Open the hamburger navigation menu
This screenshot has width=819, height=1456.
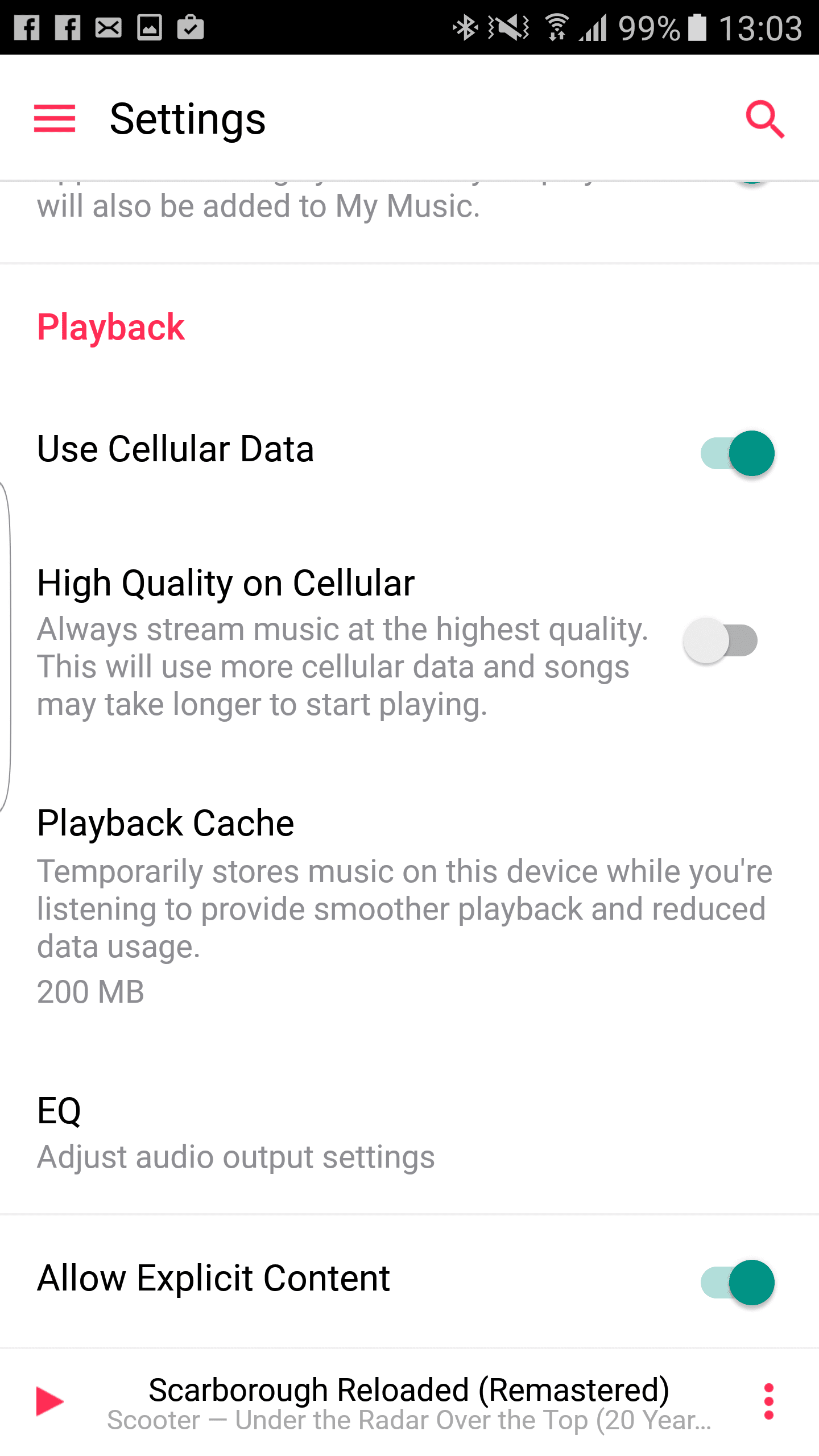pyautogui.click(x=55, y=118)
